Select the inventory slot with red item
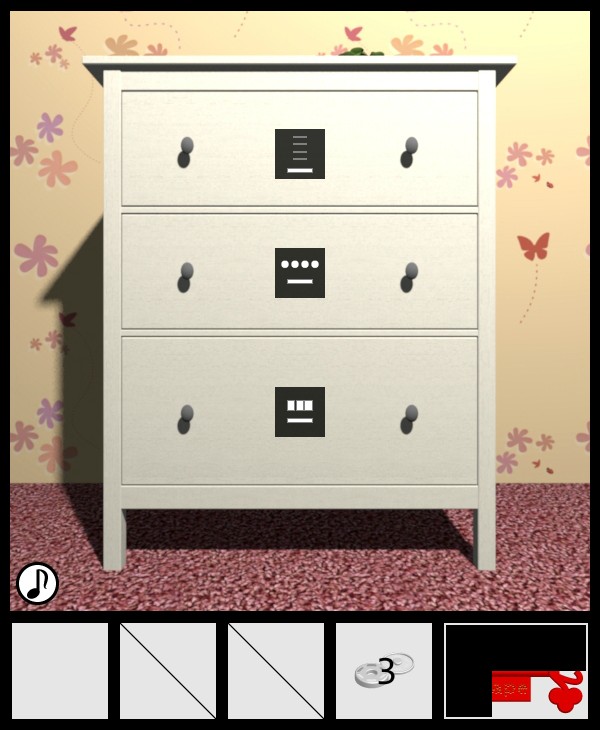Viewport: 600px width, 730px height. click(516, 671)
